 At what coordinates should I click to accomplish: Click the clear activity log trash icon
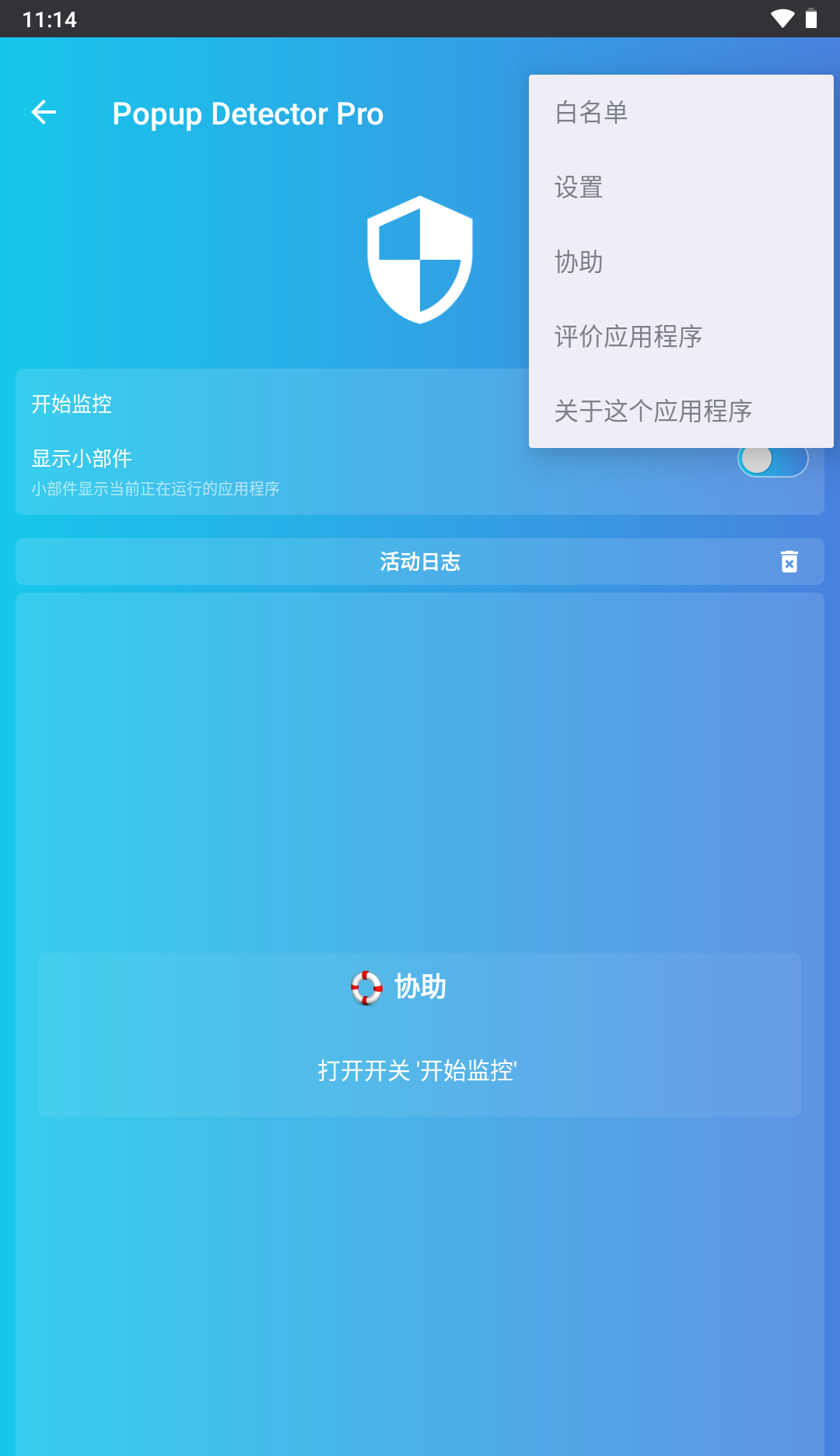[789, 562]
